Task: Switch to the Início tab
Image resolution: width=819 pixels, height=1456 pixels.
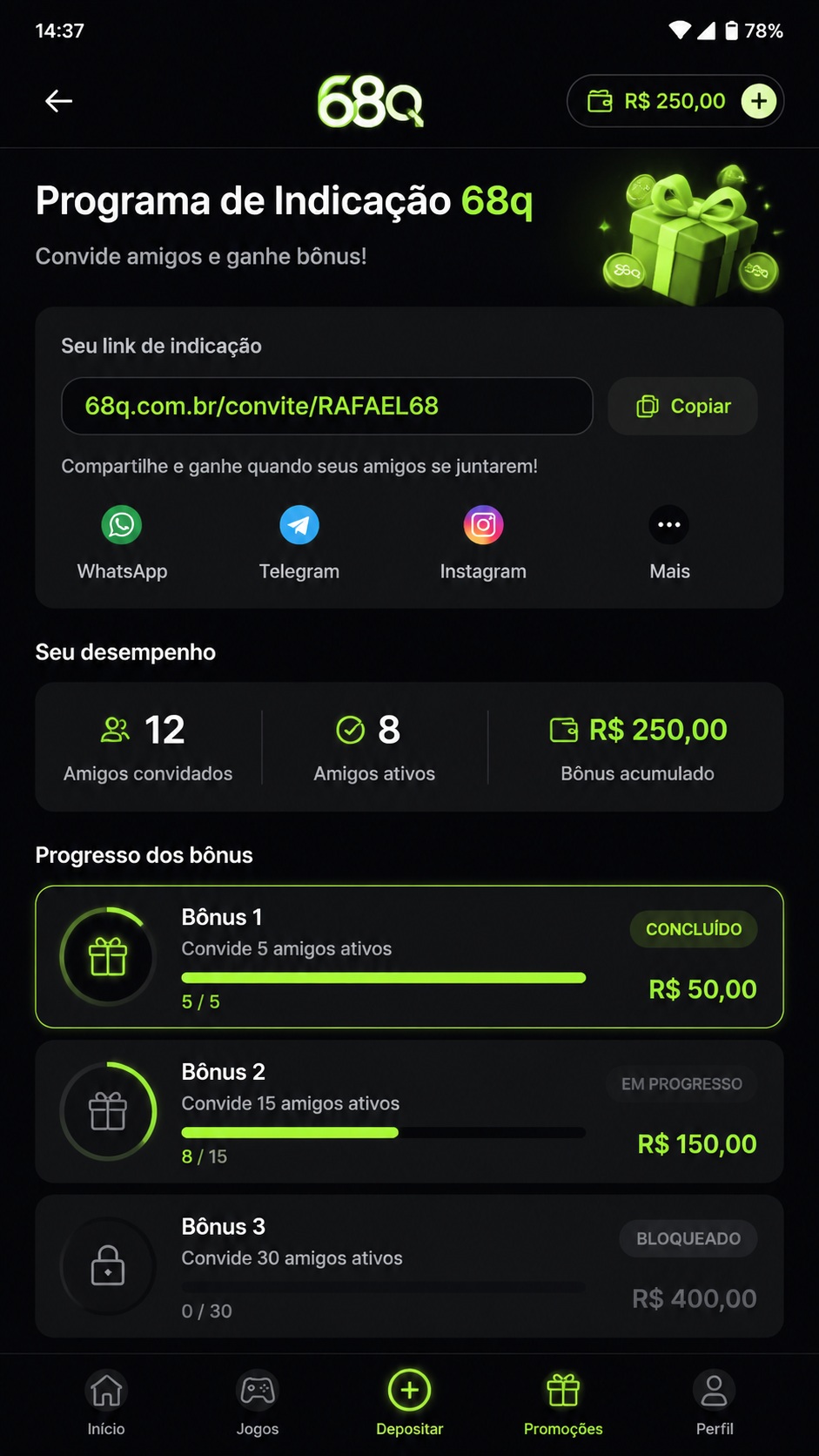Action: [x=106, y=1402]
